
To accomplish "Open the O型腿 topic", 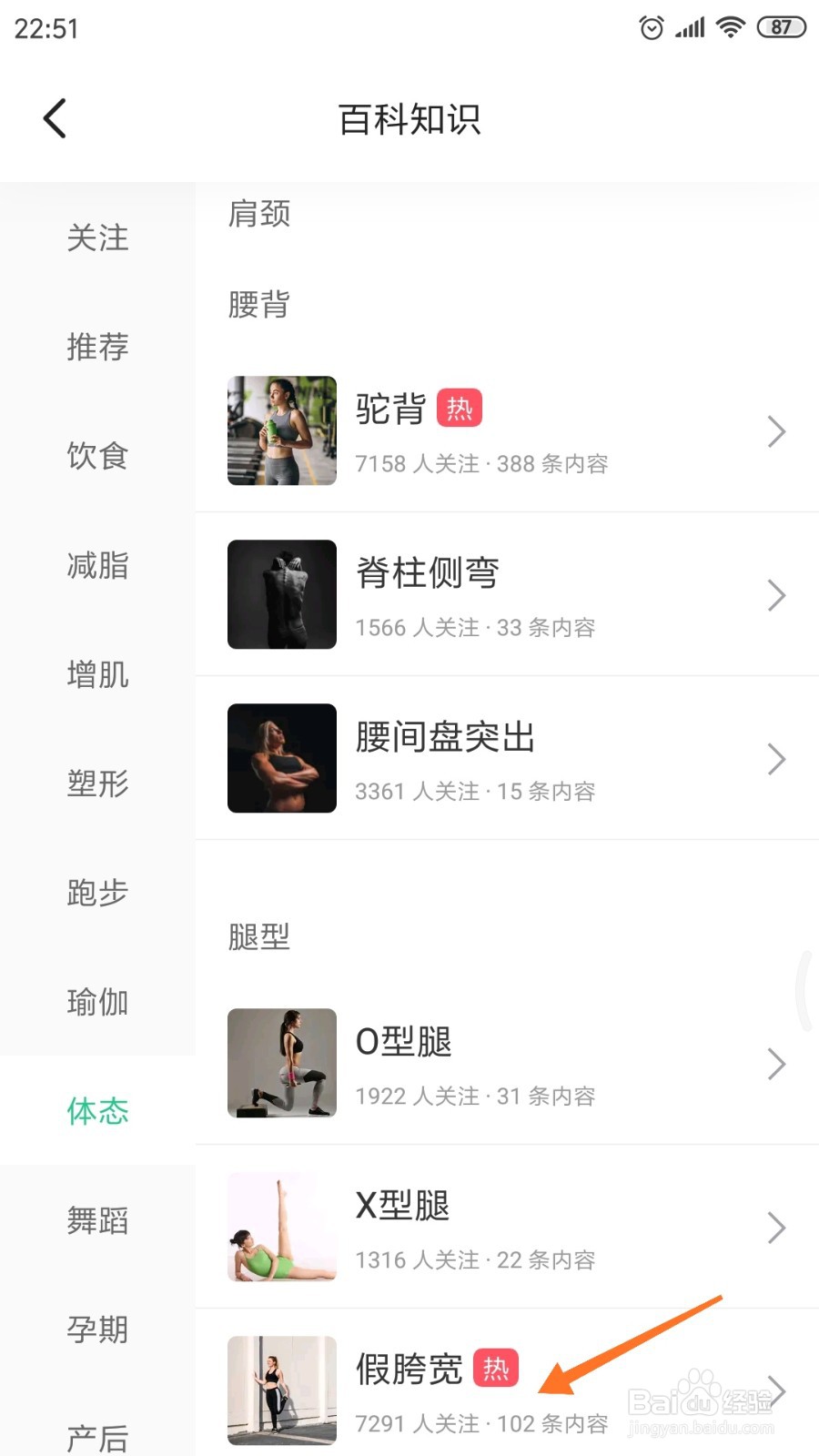I will click(x=505, y=1063).
